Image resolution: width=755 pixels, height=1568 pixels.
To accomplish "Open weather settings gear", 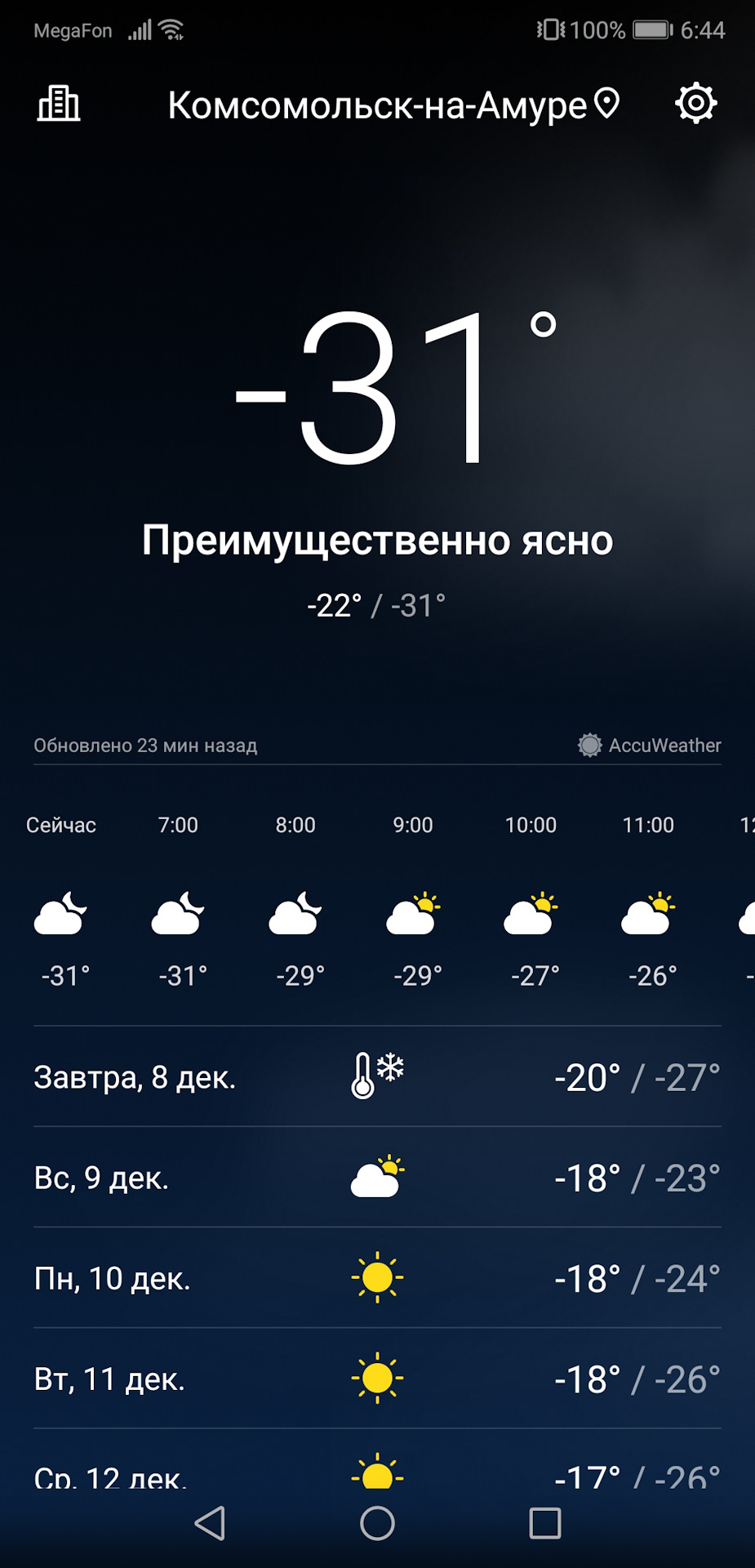I will [x=695, y=103].
